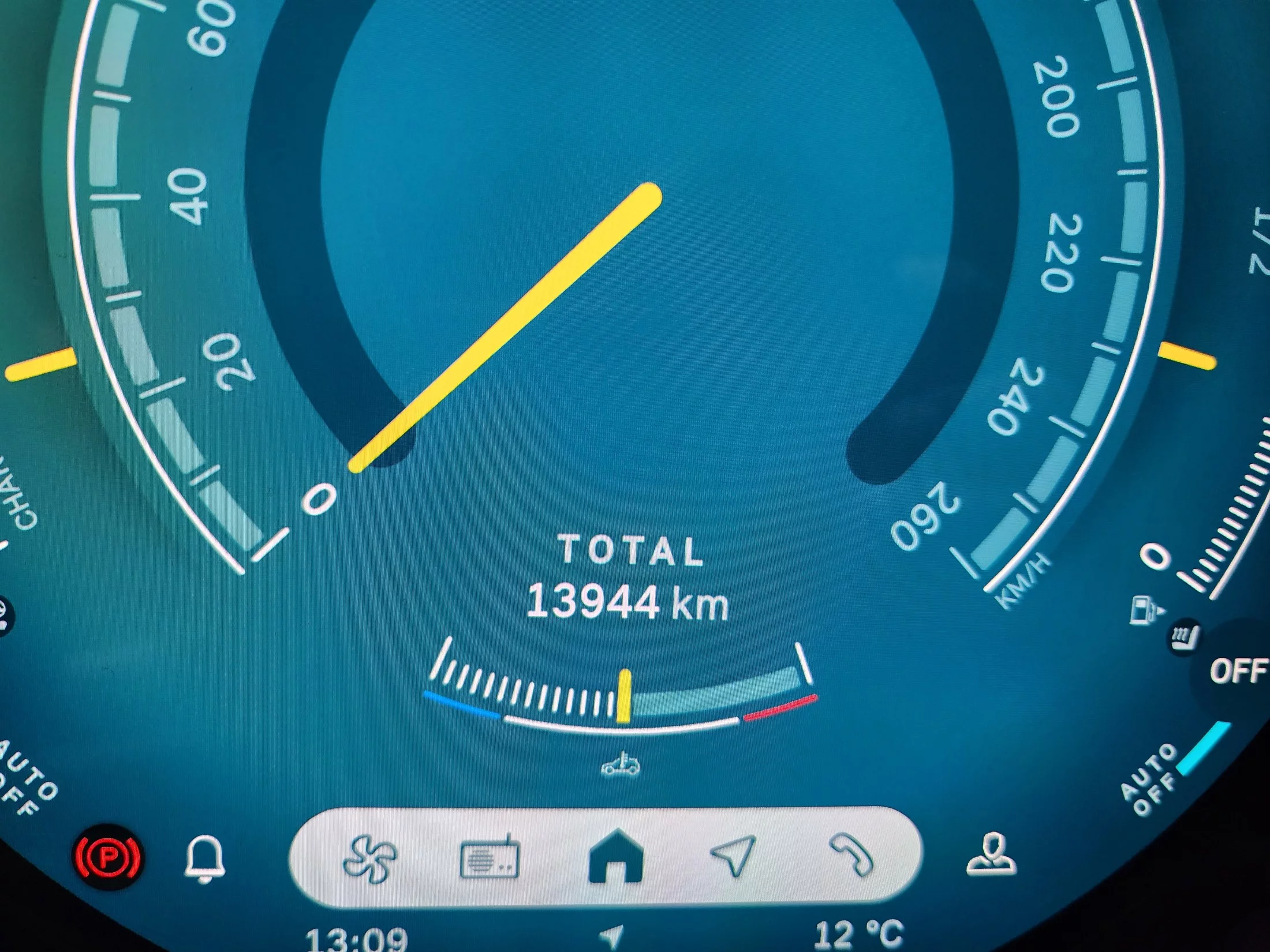Viewport: 1270px width, 952px height.
Task: Open the phone menu
Action: pos(852,856)
